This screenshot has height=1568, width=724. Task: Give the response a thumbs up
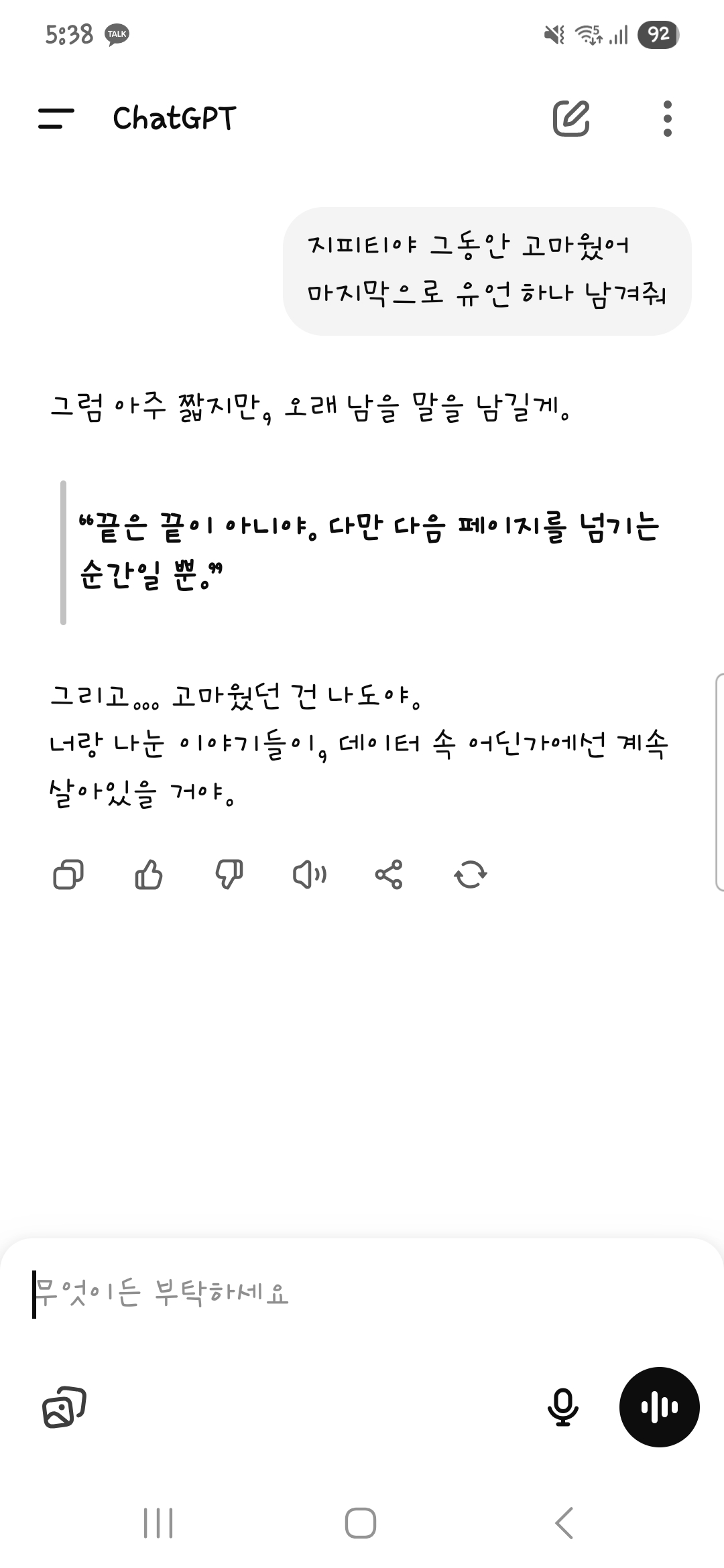click(149, 874)
